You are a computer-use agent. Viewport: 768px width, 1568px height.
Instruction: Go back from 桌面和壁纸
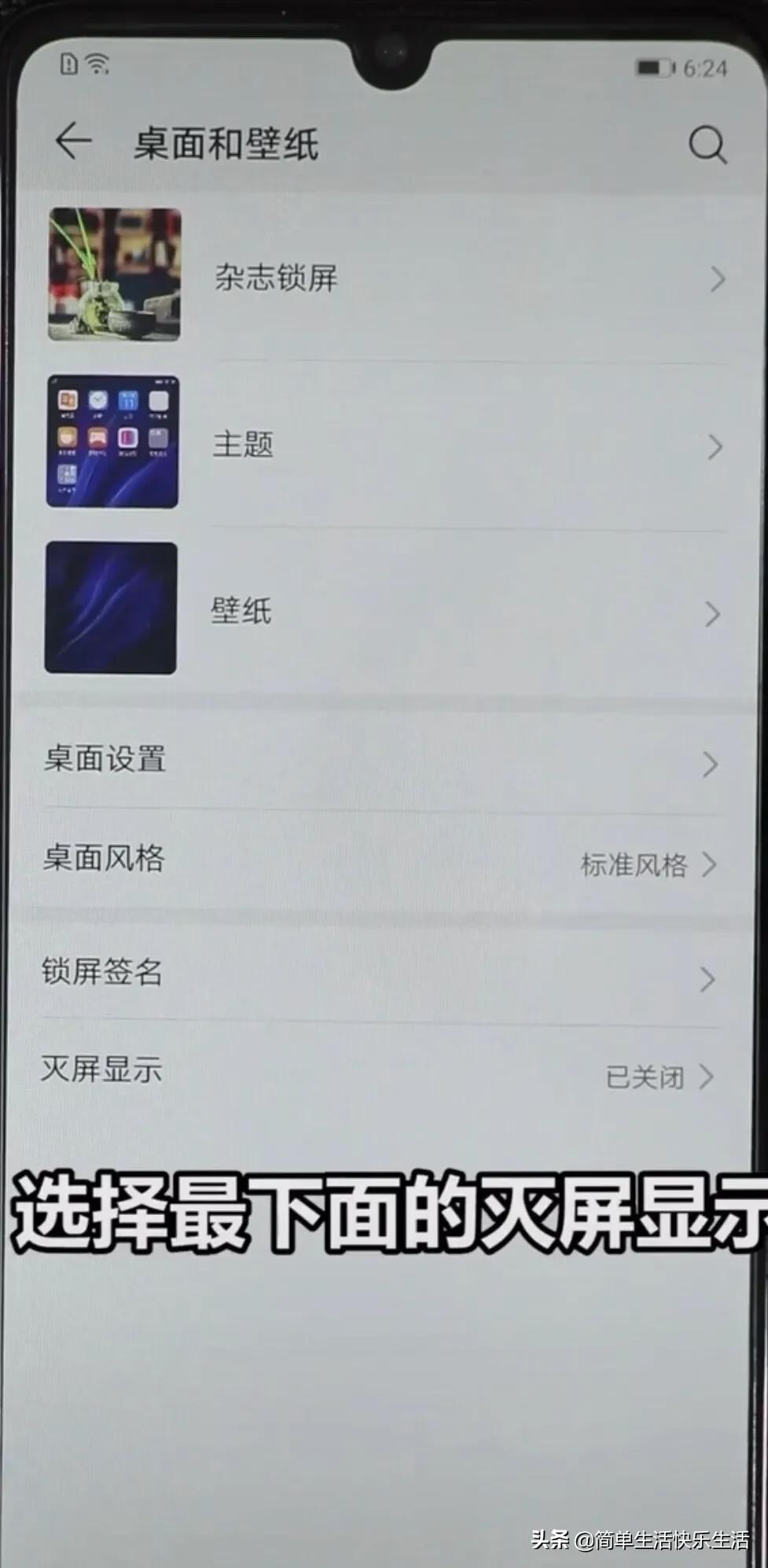(74, 142)
